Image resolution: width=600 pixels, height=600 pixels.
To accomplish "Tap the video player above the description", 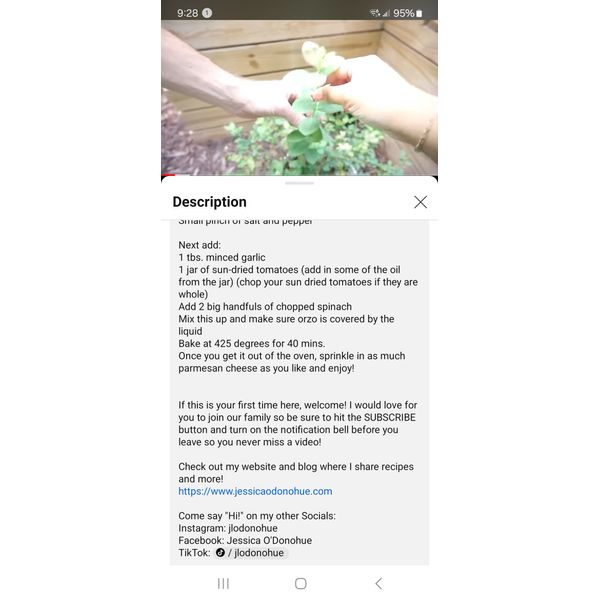I will tap(299, 98).
